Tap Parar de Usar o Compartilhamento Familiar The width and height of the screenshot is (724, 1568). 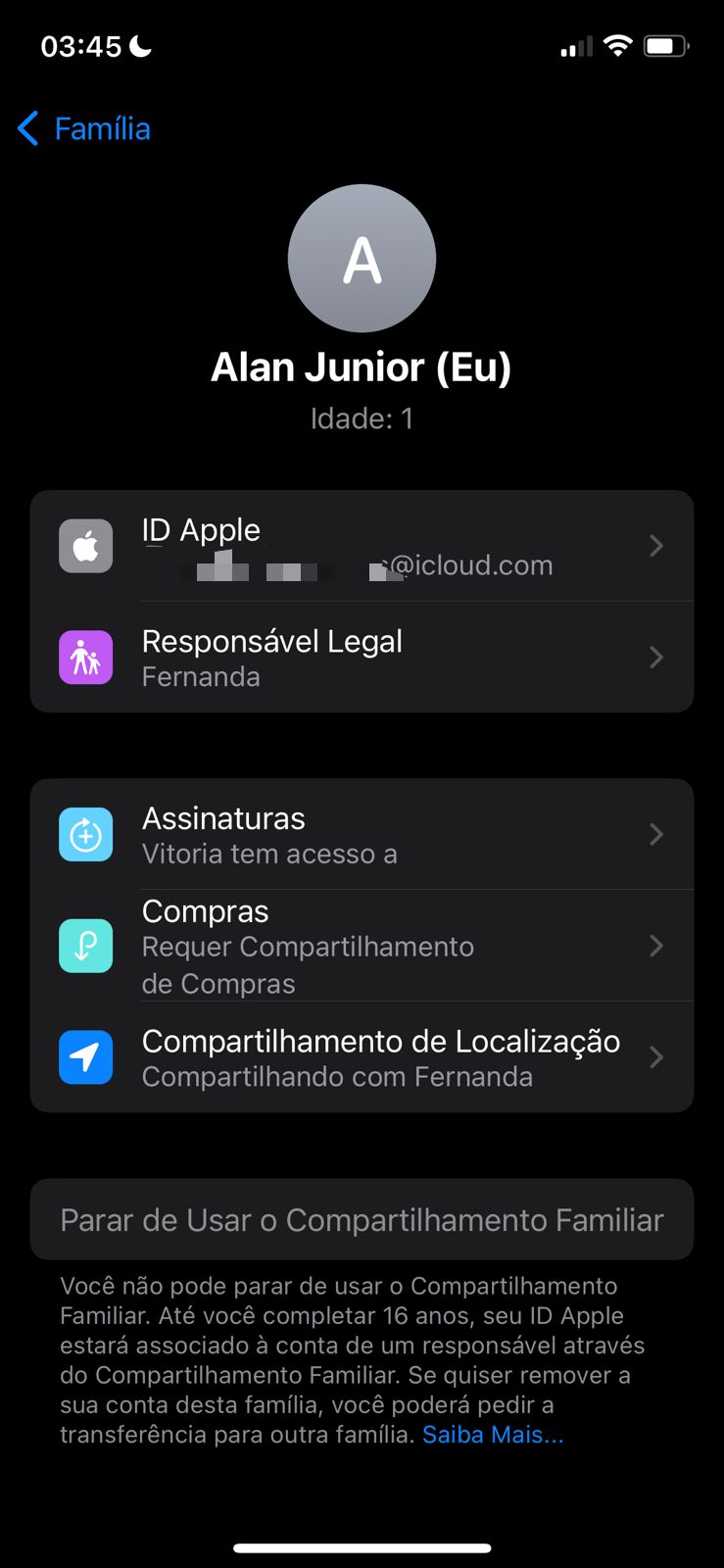pyautogui.click(x=362, y=1220)
